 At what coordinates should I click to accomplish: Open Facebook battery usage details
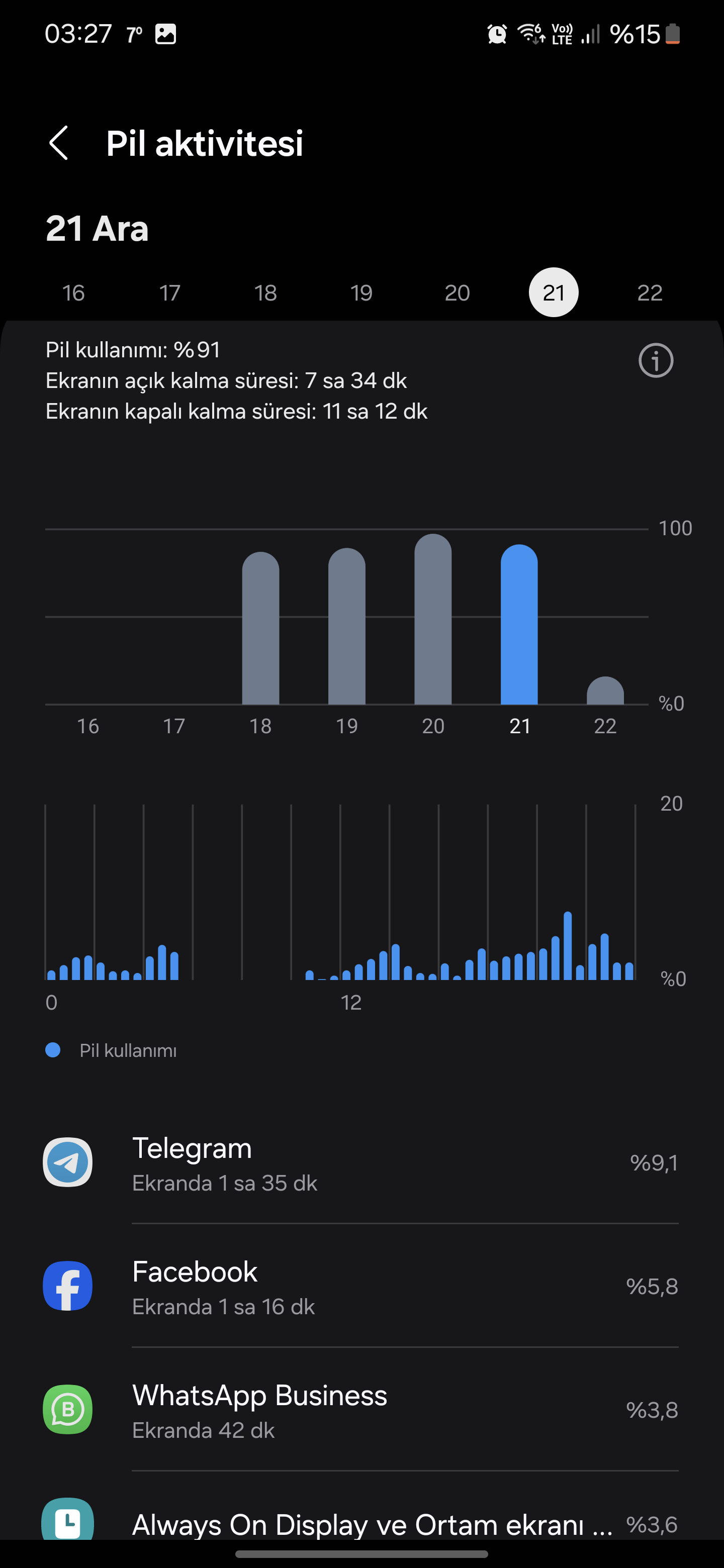coord(360,1287)
